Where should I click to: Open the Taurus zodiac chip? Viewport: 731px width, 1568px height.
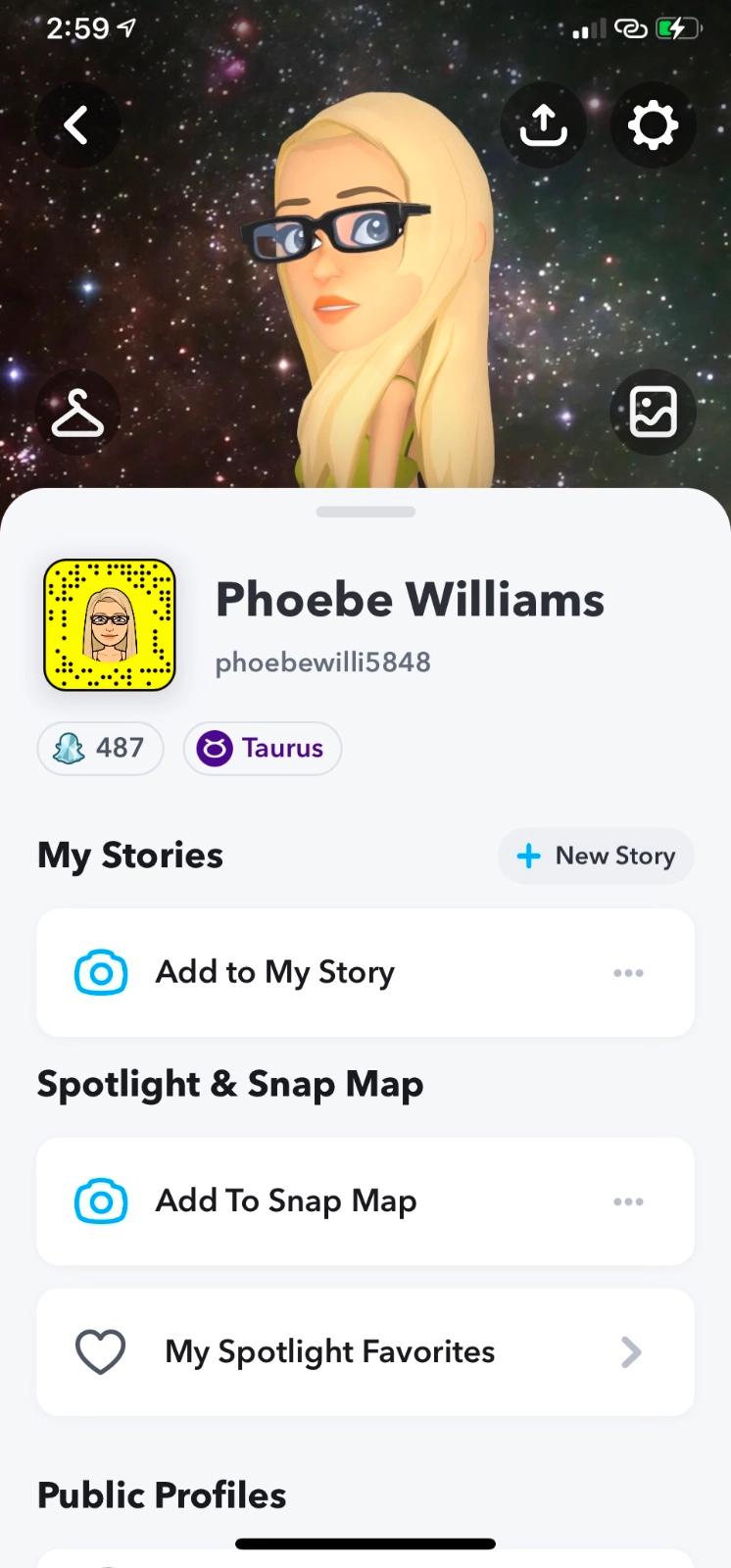point(263,749)
